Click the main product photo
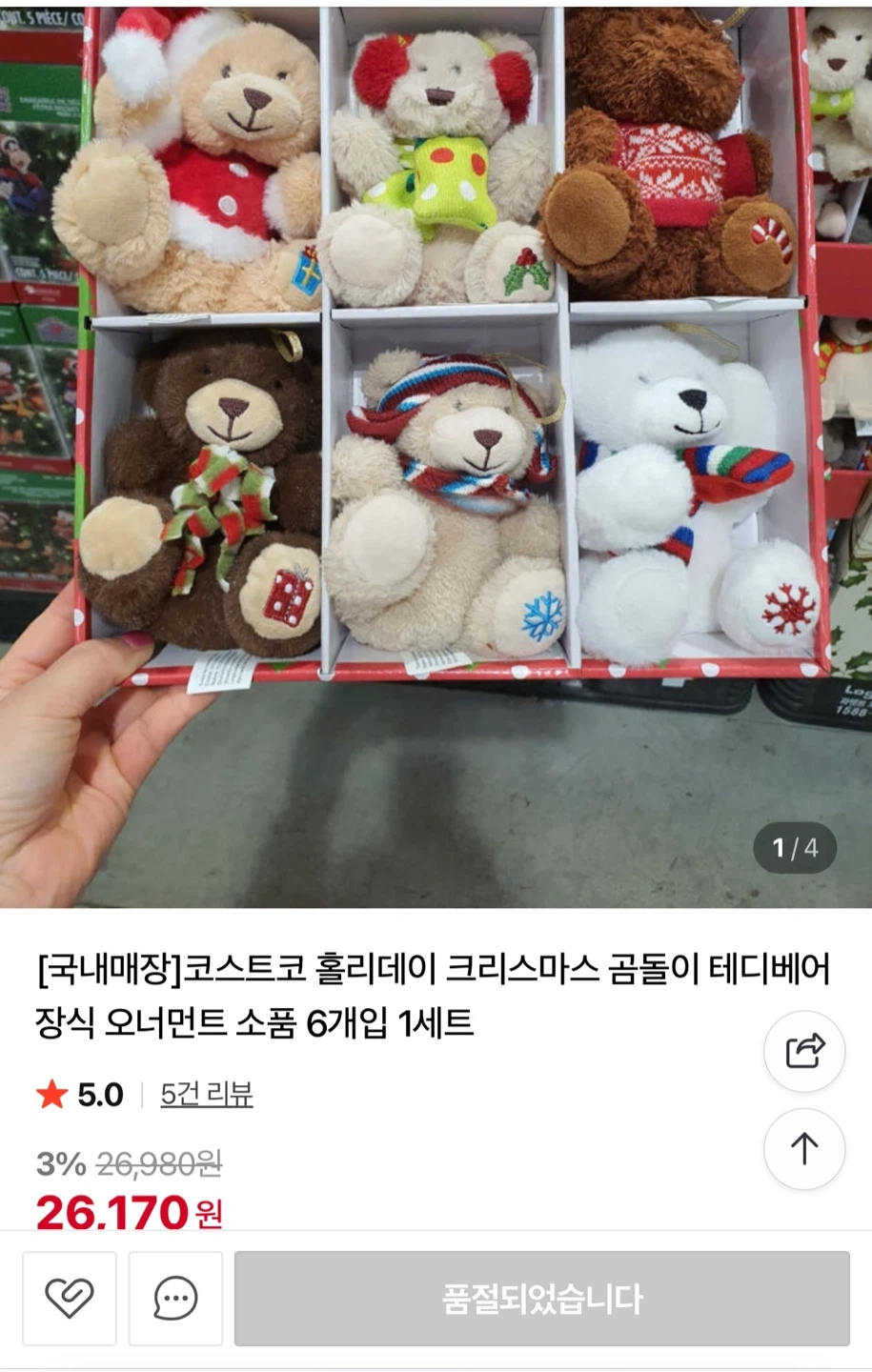 click(436, 448)
